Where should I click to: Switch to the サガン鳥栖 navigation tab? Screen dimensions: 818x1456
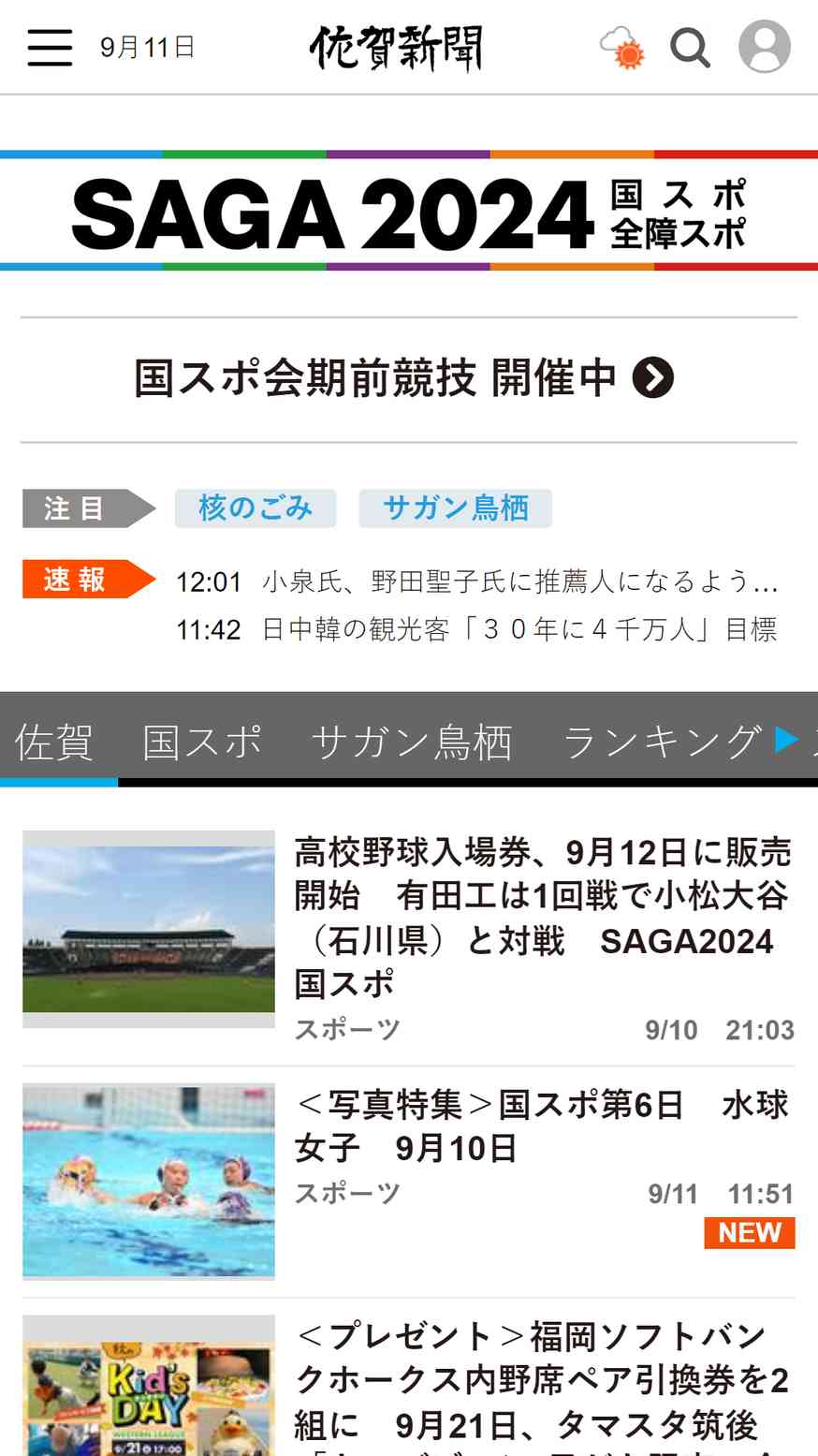412,743
